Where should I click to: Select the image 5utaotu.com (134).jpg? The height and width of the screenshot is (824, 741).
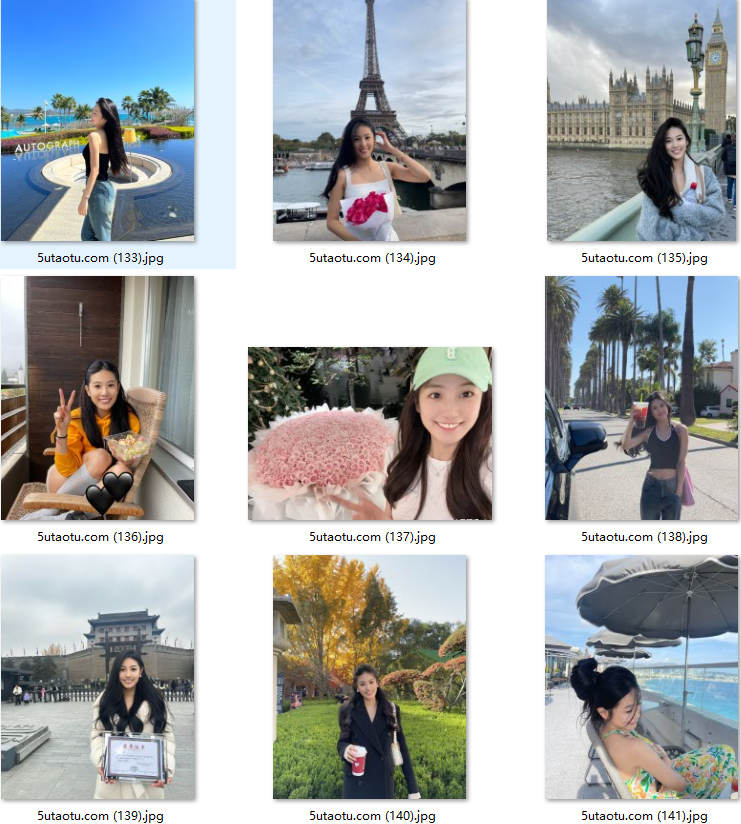click(370, 121)
